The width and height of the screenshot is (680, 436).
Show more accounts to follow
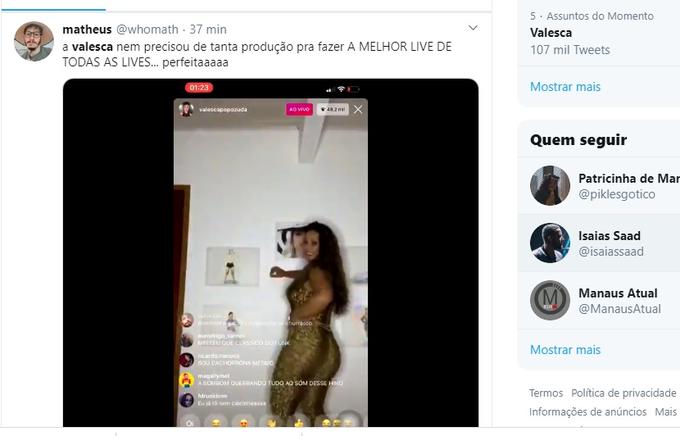[x=565, y=350]
